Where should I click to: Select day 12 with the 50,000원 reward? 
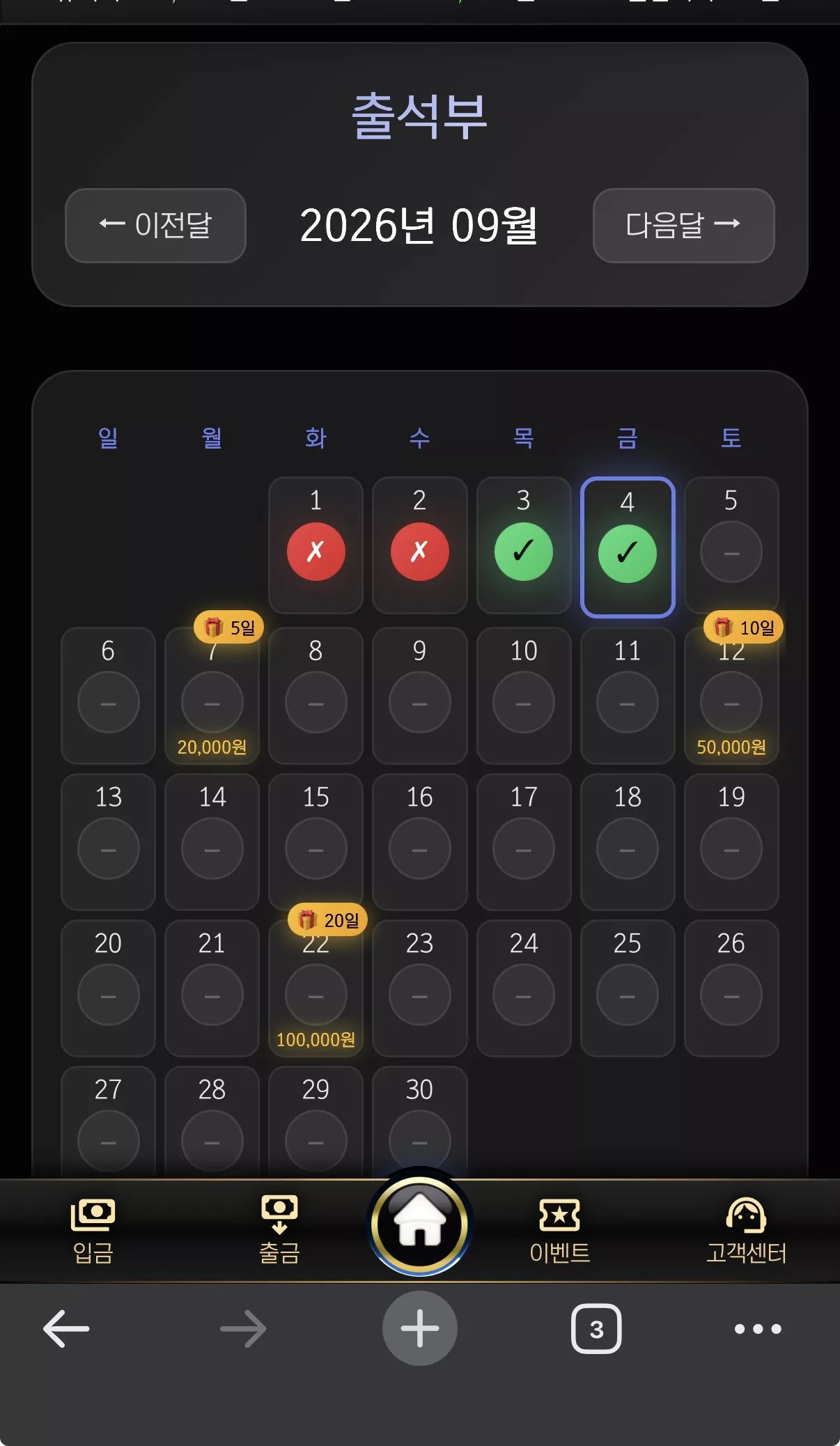pyautogui.click(x=731, y=695)
